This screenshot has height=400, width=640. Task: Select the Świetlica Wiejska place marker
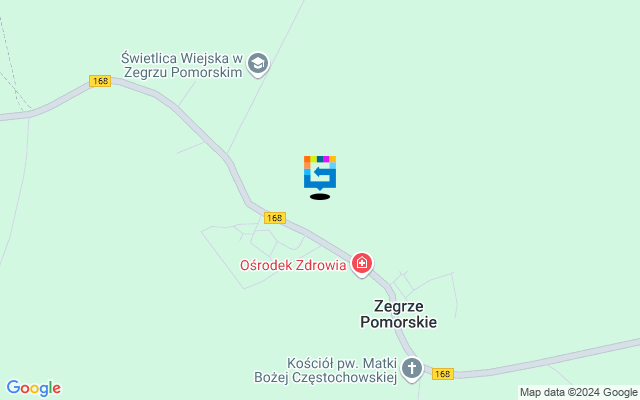(259, 65)
